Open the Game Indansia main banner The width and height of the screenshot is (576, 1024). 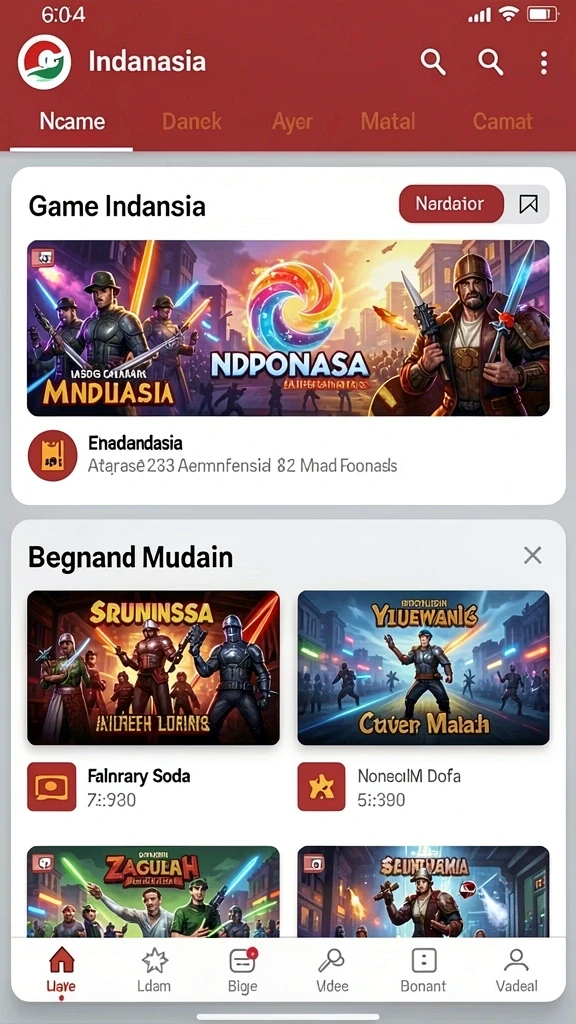(x=288, y=328)
